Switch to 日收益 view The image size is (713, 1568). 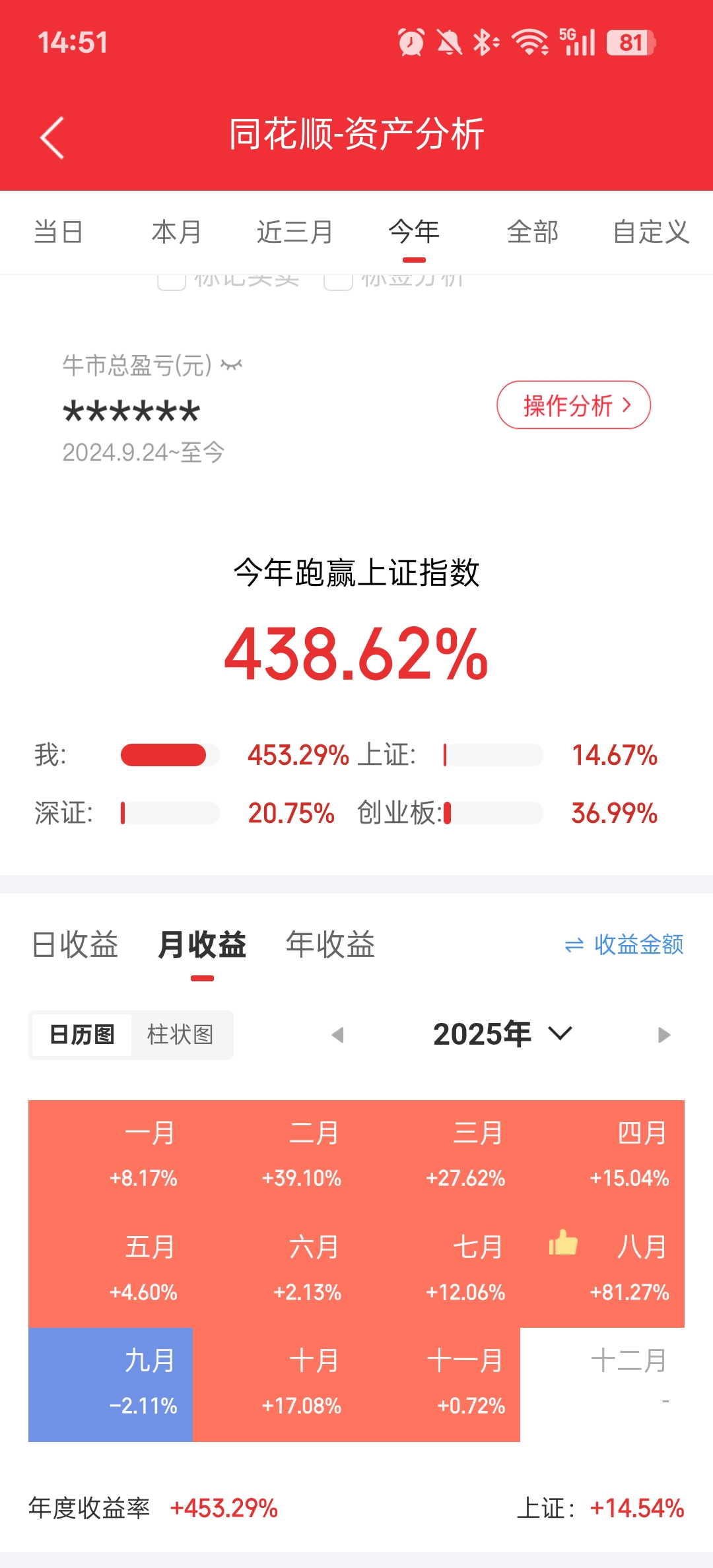coord(75,944)
